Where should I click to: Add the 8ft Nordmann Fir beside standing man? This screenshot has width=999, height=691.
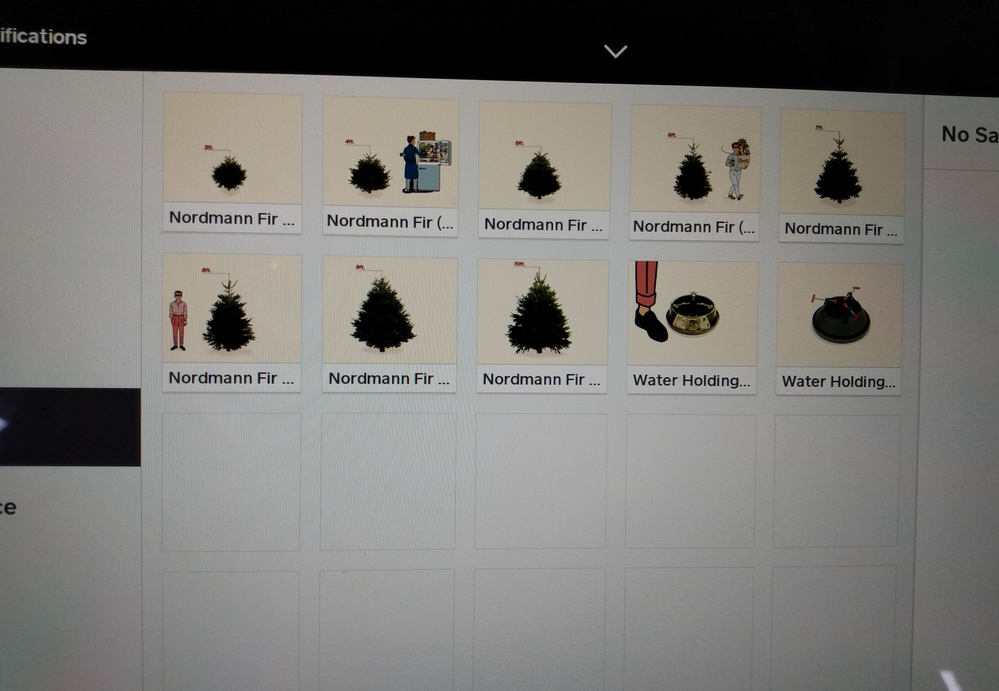[231, 320]
